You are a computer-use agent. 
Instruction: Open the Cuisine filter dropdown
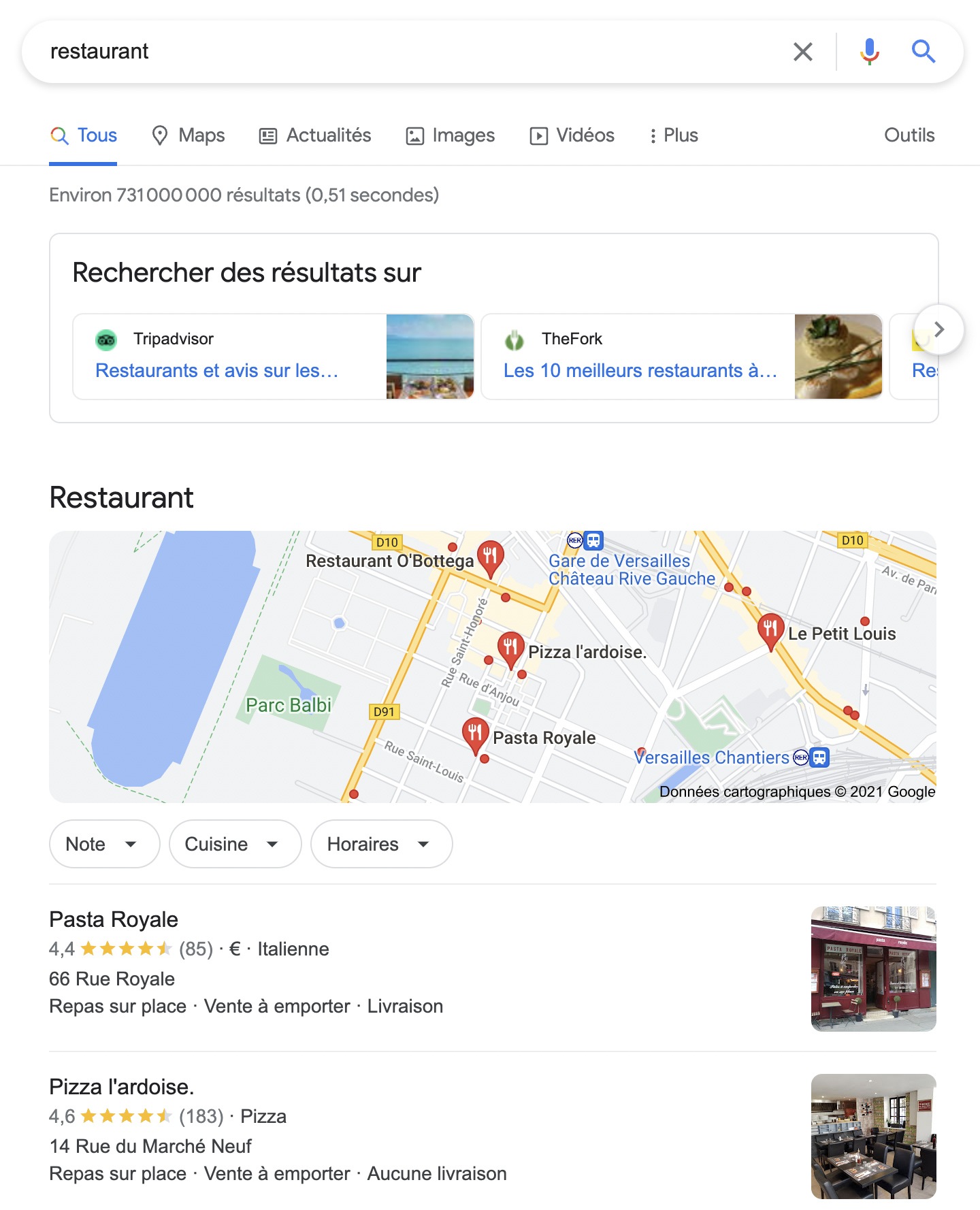(x=234, y=844)
